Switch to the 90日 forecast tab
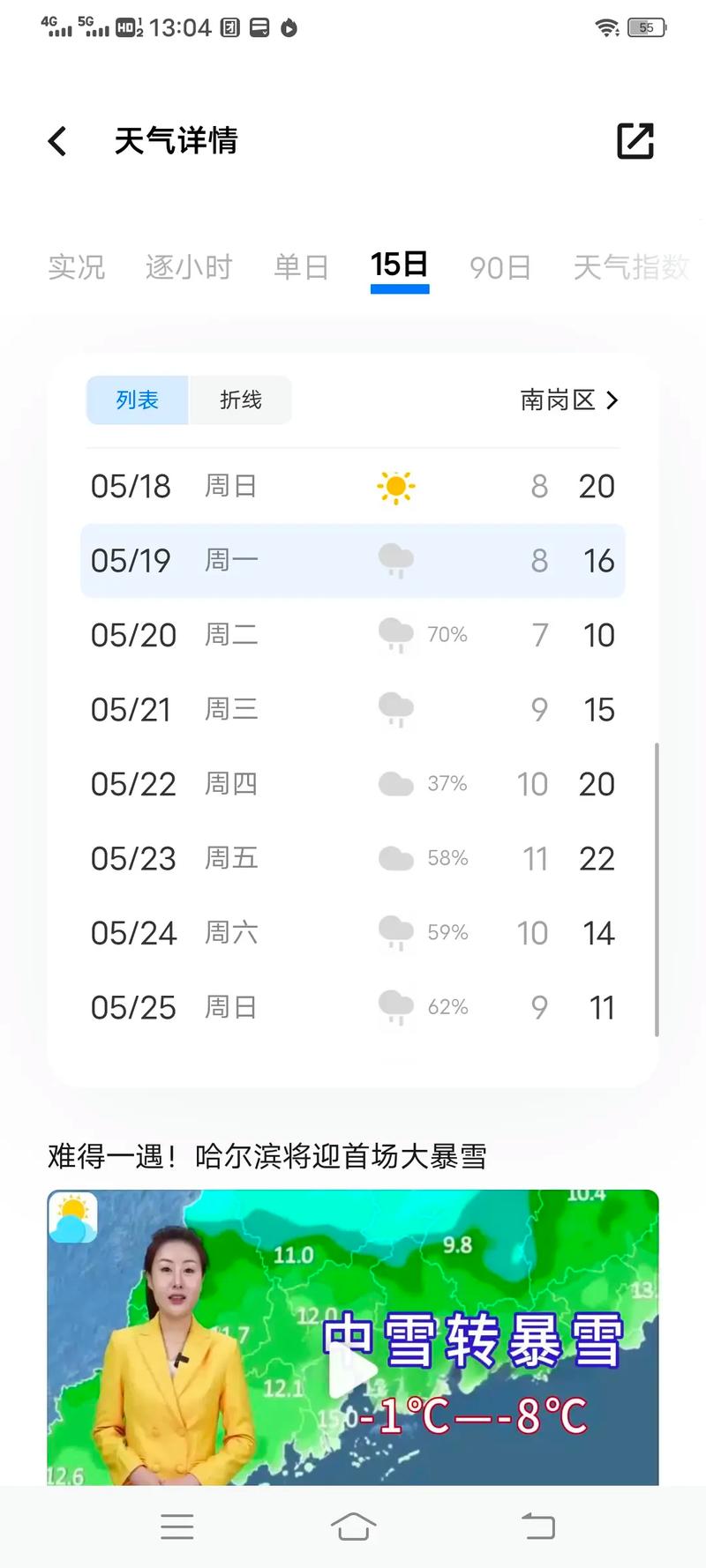Screen dimensions: 706x1568 click(499, 267)
